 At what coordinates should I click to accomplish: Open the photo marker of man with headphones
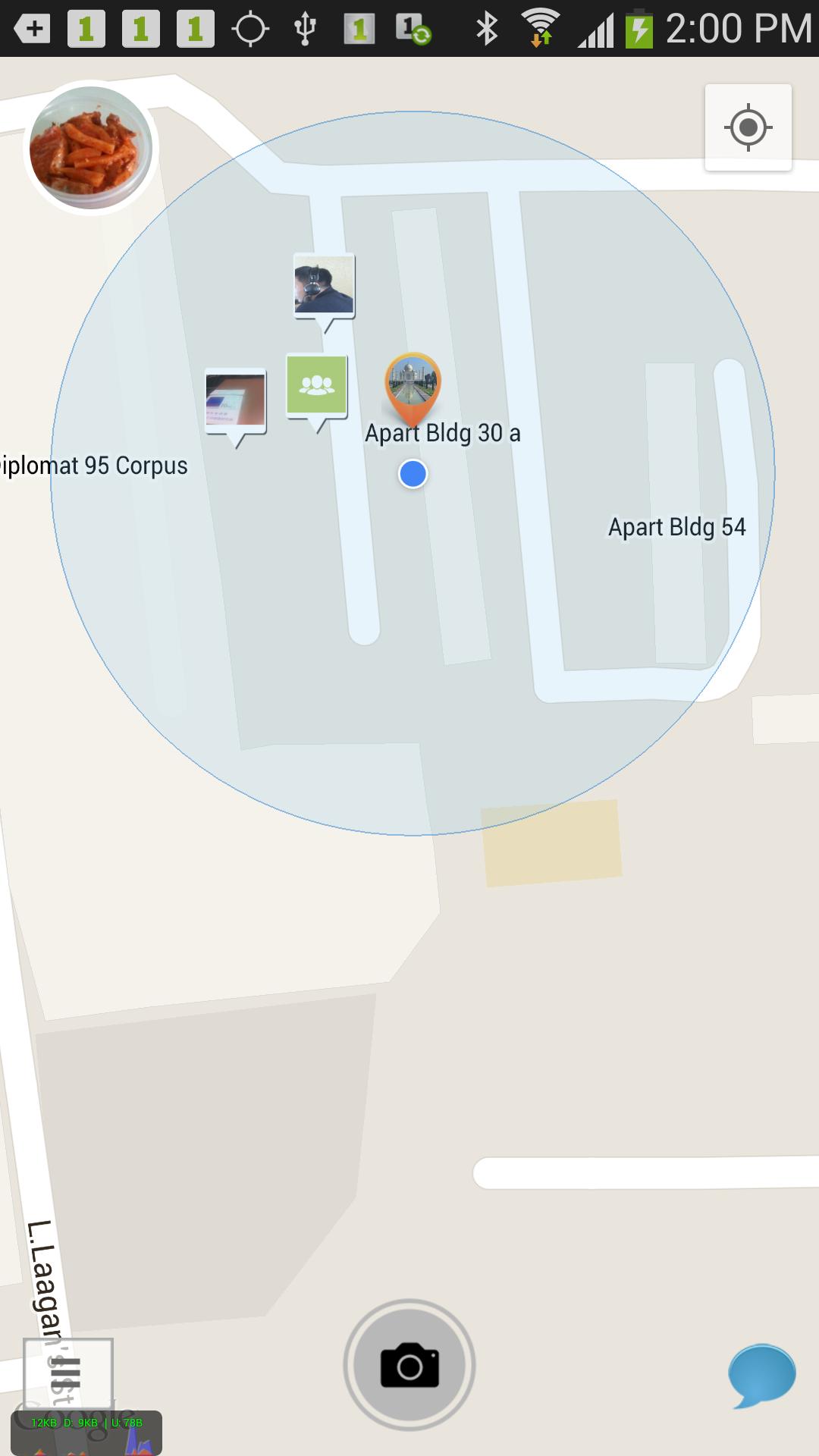(324, 286)
